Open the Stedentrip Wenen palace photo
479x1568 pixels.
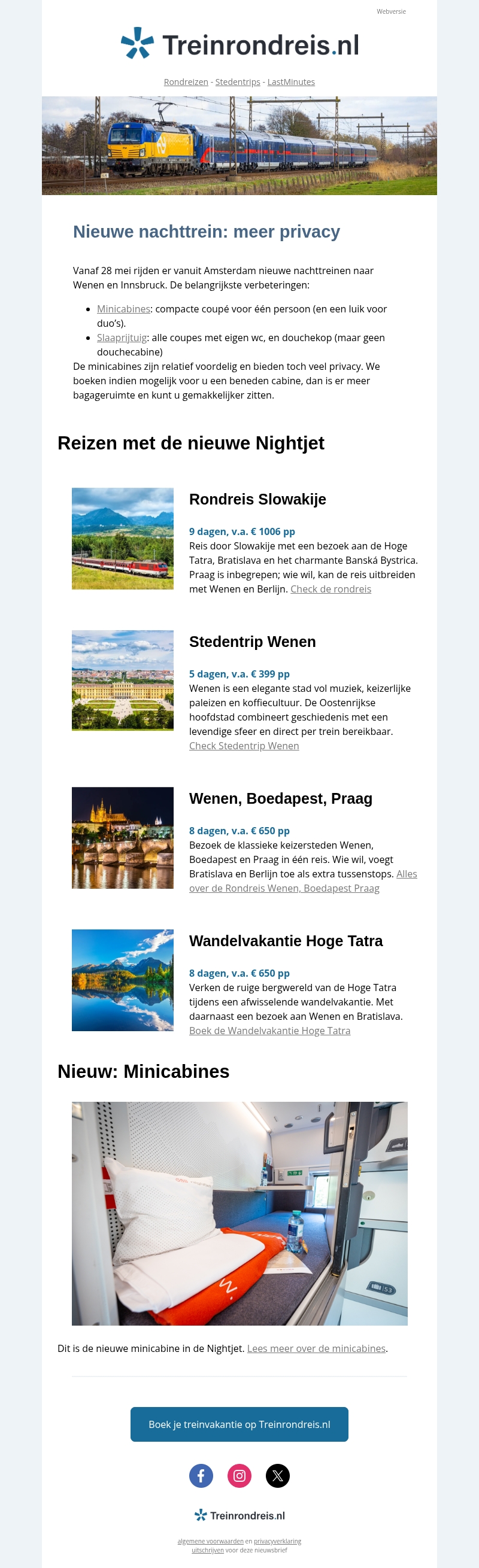[122, 680]
